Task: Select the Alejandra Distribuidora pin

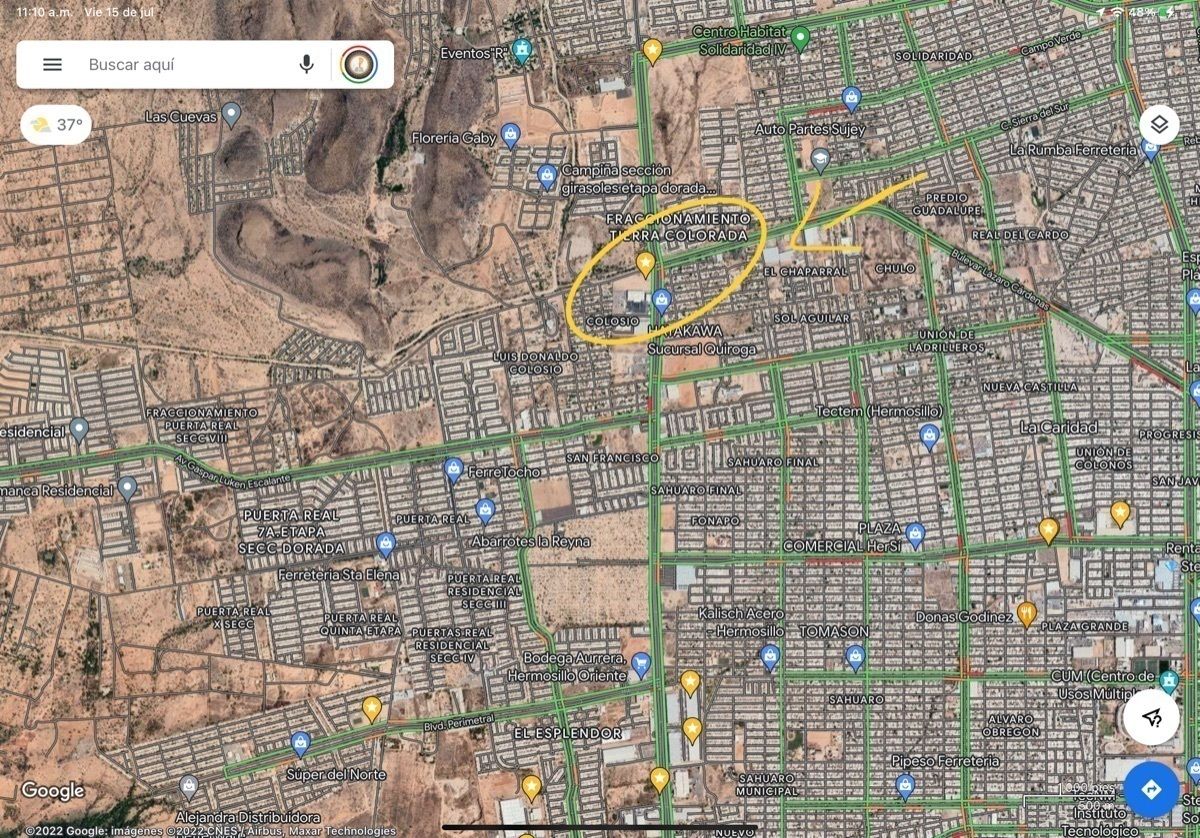Action: [189, 790]
